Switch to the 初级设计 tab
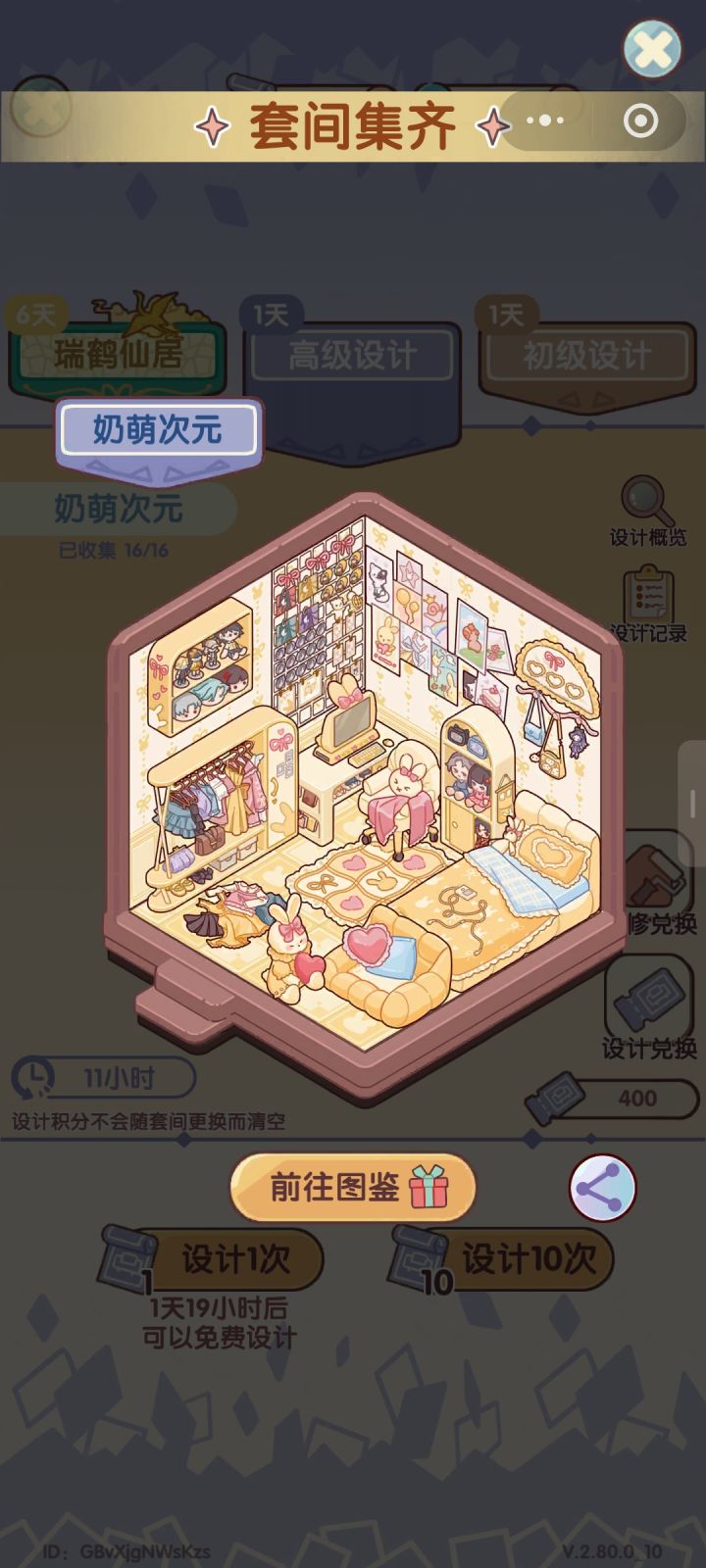The height and width of the screenshot is (1568, 706). click(x=586, y=355)
